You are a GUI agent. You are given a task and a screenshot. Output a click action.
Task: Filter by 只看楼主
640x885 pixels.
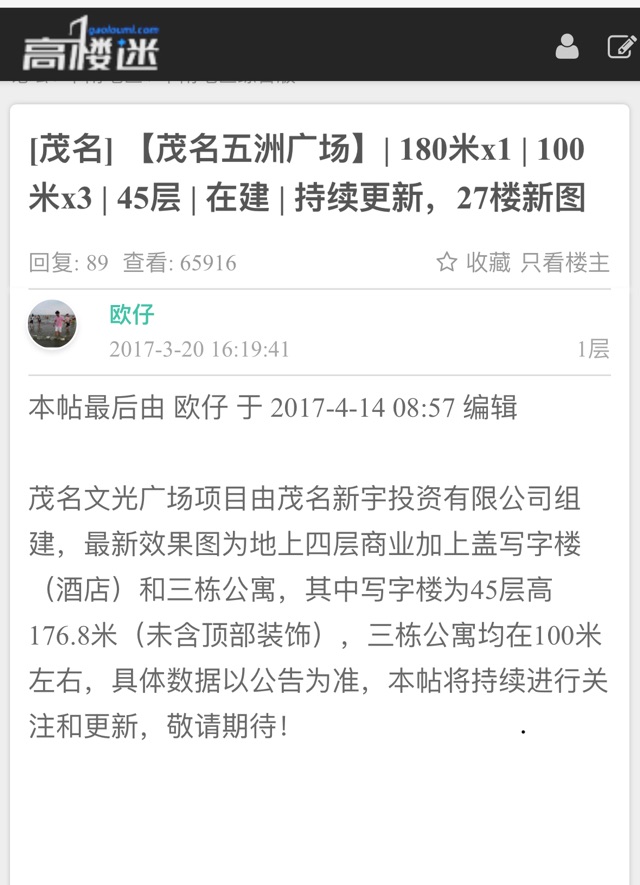[565, 262]
